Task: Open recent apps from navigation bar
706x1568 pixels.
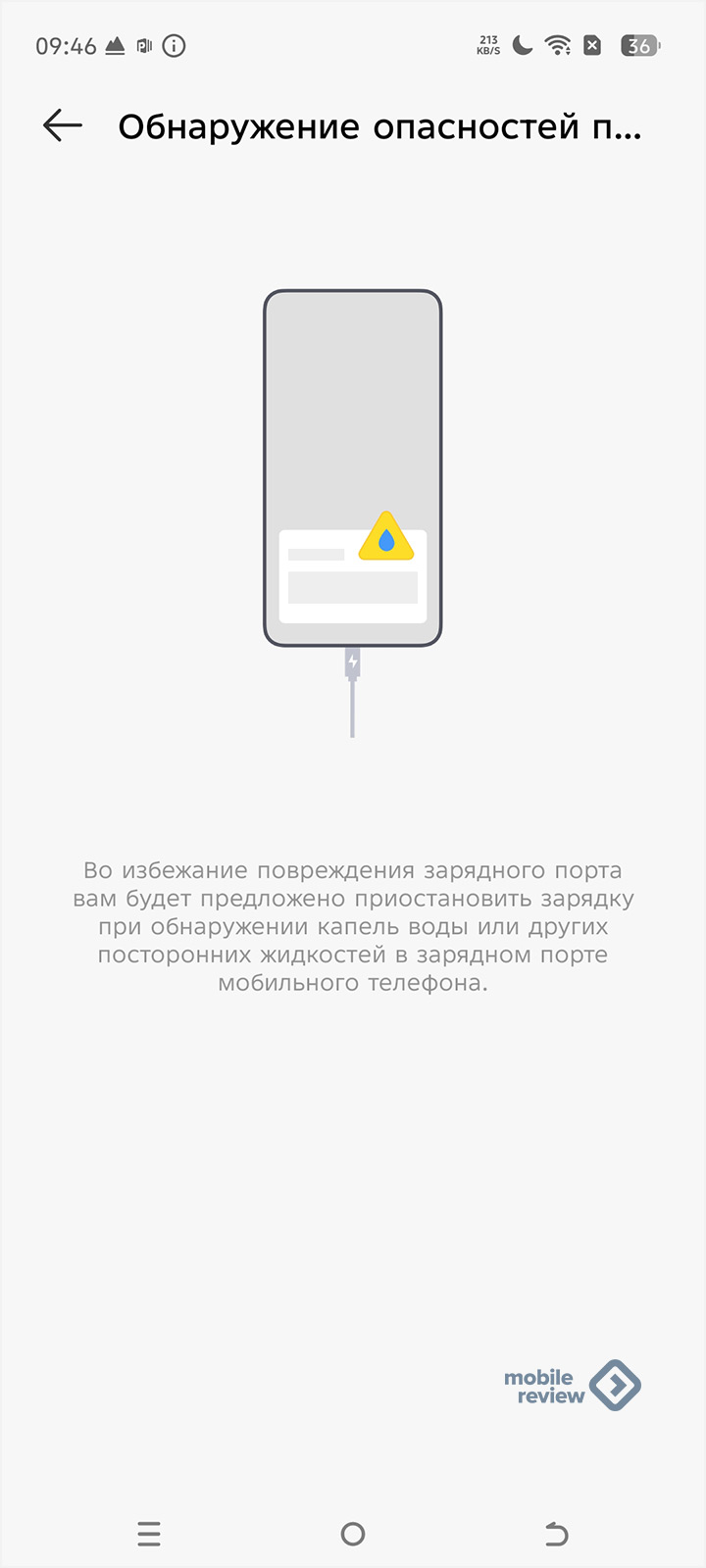Action: tap(149, 1533)
